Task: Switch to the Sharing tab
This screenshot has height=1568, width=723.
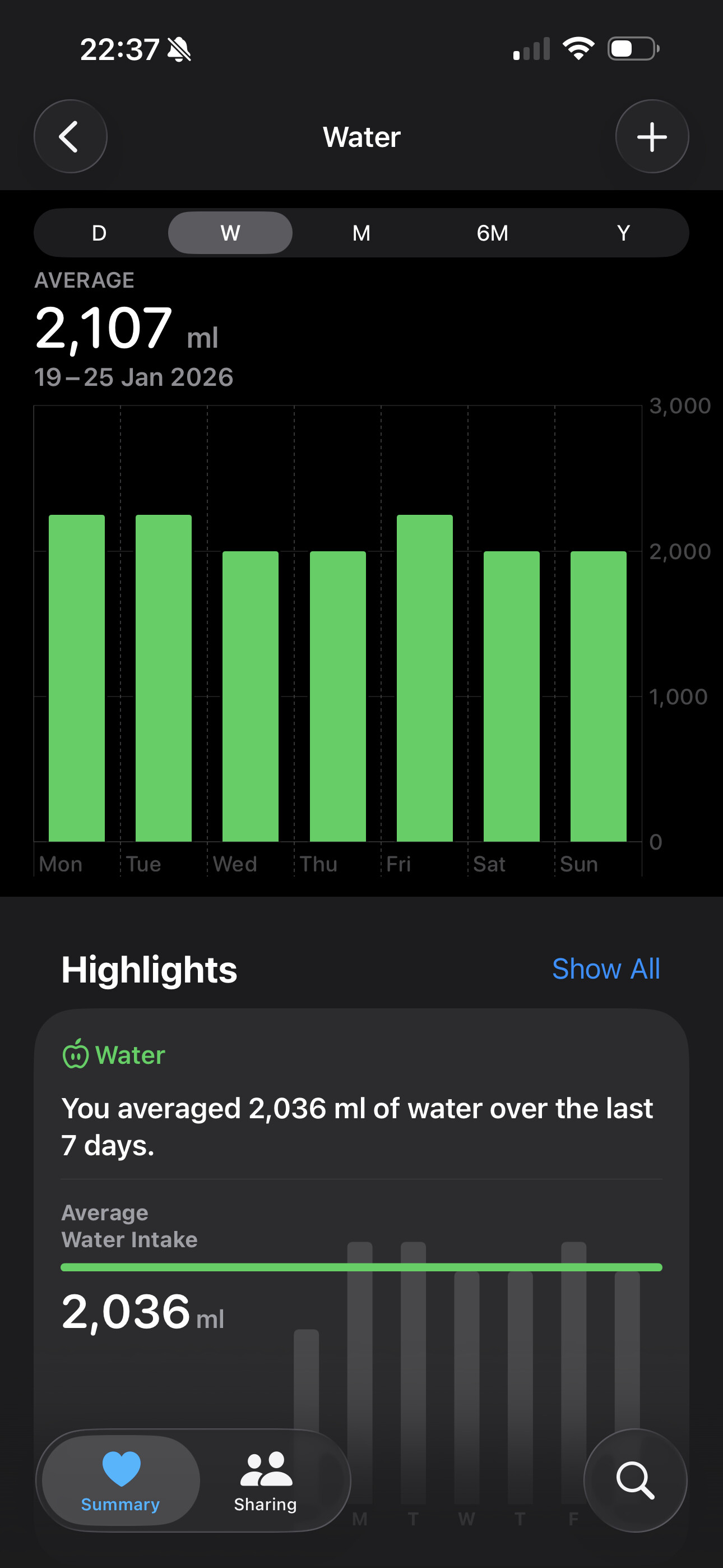Action: click(265, 1481)
